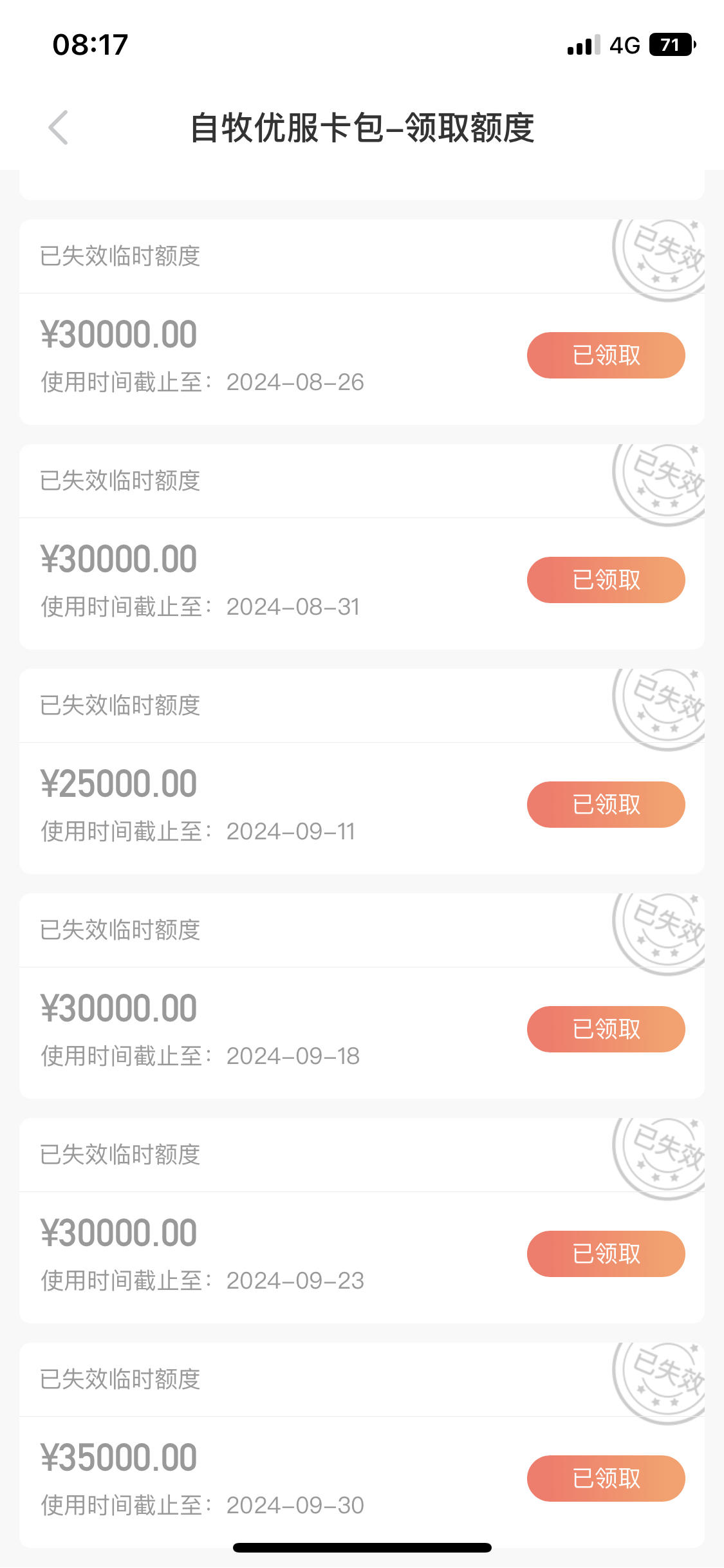Go back using the top-left arrow
The width and height of the screenshot is (724, 1568).
[x=58, y=127]
